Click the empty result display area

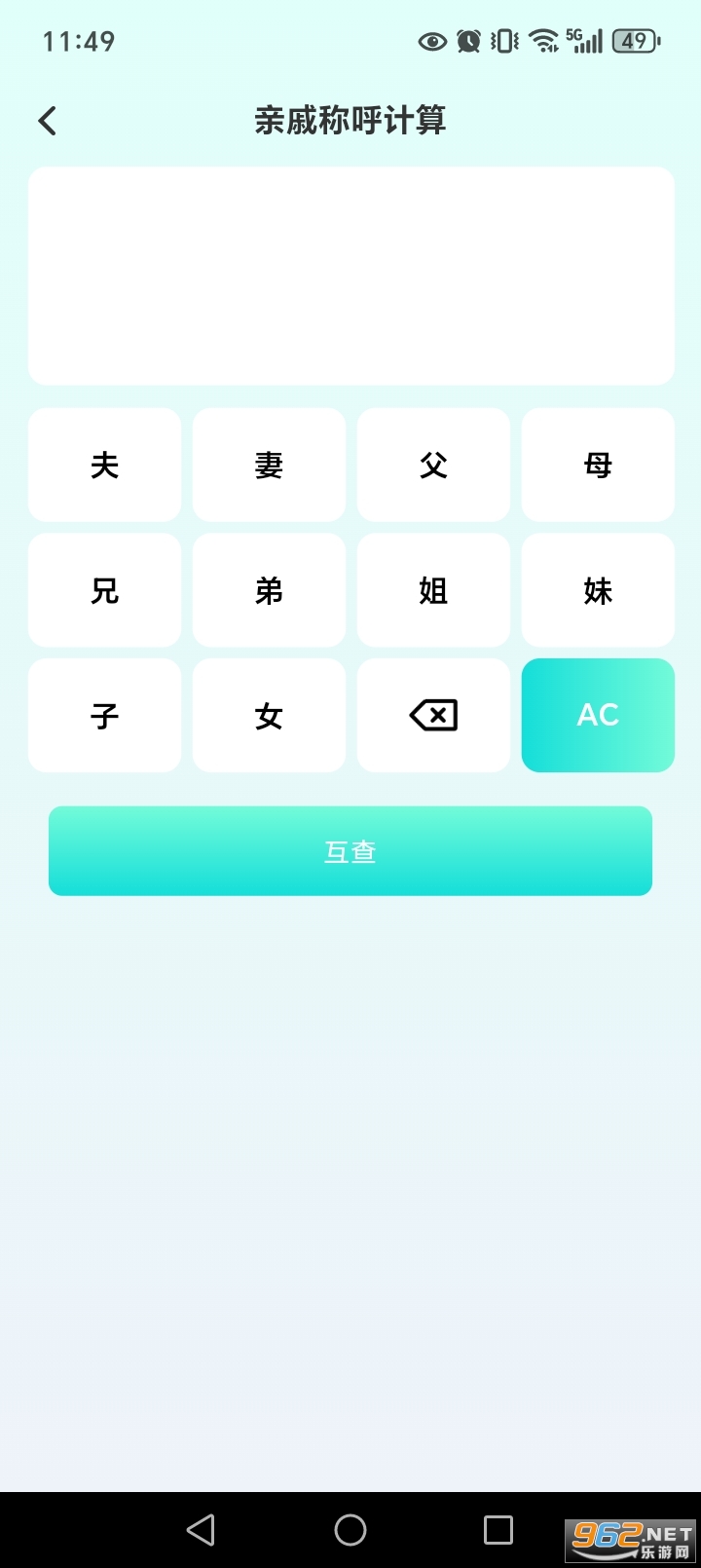(350, 277)
